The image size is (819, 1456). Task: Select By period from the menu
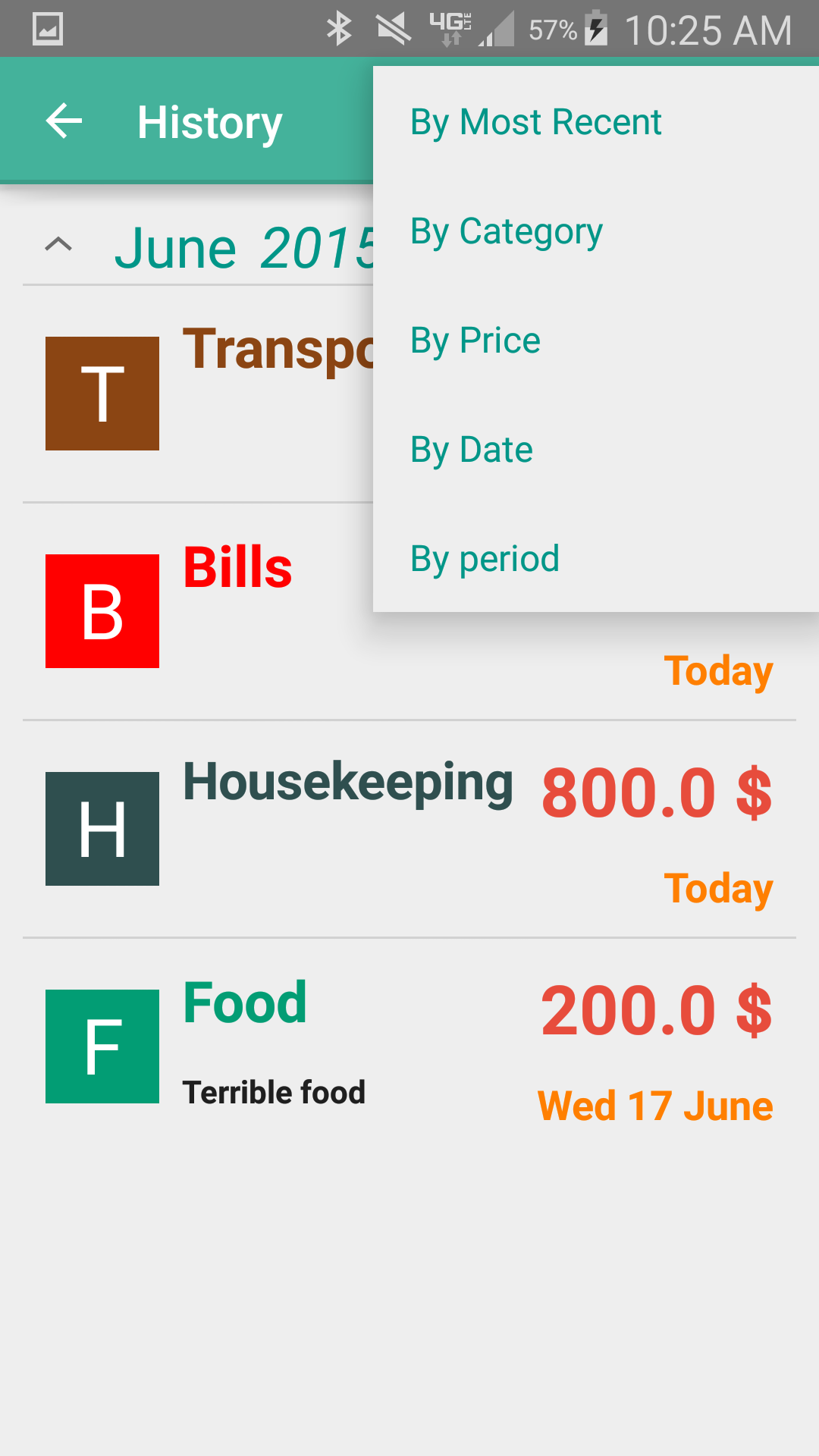click(485, 559)
